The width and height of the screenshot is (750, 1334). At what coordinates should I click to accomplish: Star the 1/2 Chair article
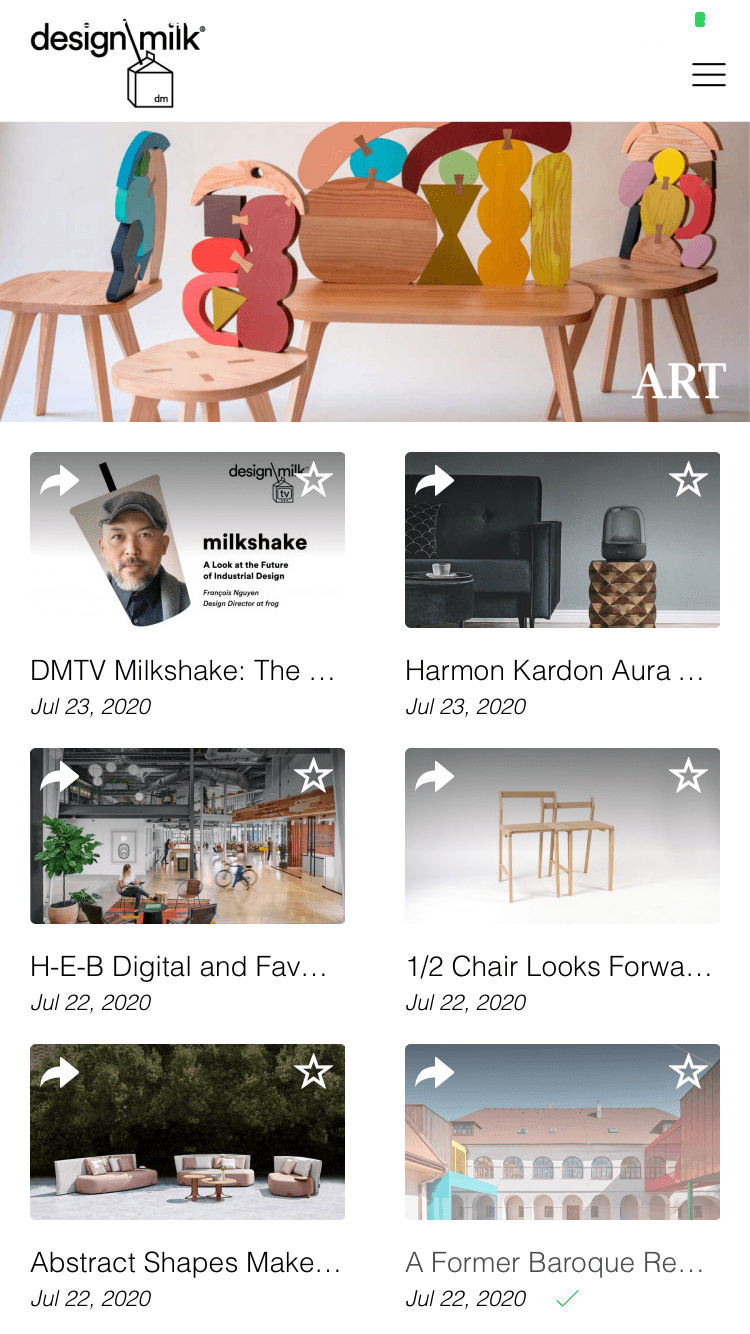688,776
